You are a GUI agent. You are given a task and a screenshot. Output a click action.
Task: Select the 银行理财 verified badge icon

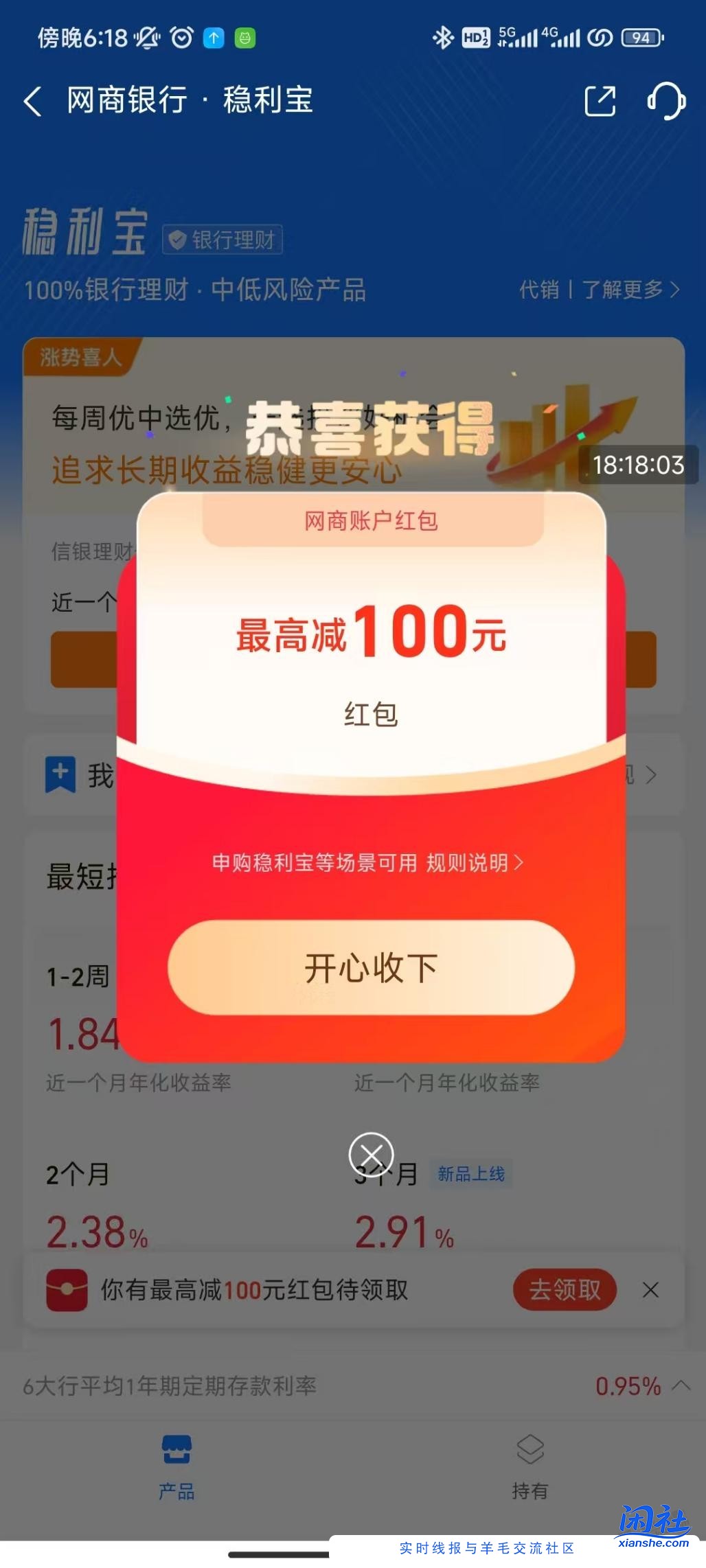point(178,240)
